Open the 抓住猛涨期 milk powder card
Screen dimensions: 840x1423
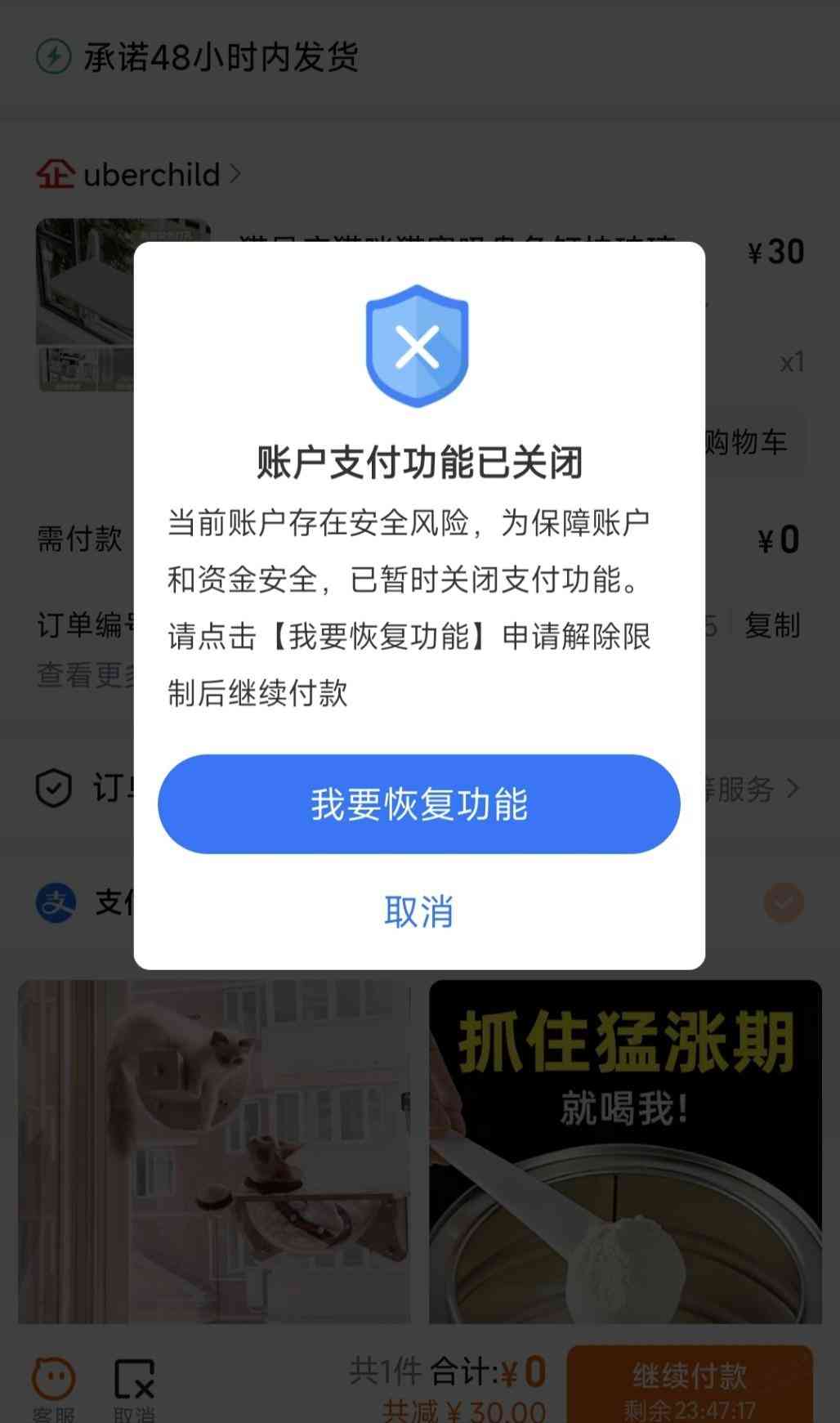625,1151
